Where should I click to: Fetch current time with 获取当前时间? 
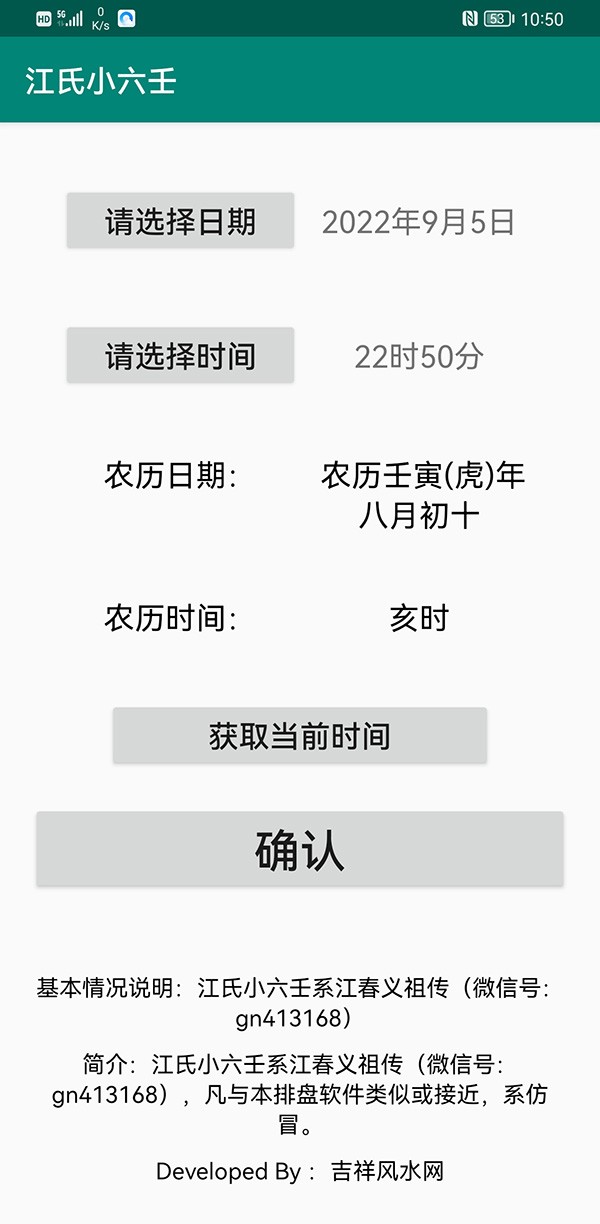tap(299, 736)
